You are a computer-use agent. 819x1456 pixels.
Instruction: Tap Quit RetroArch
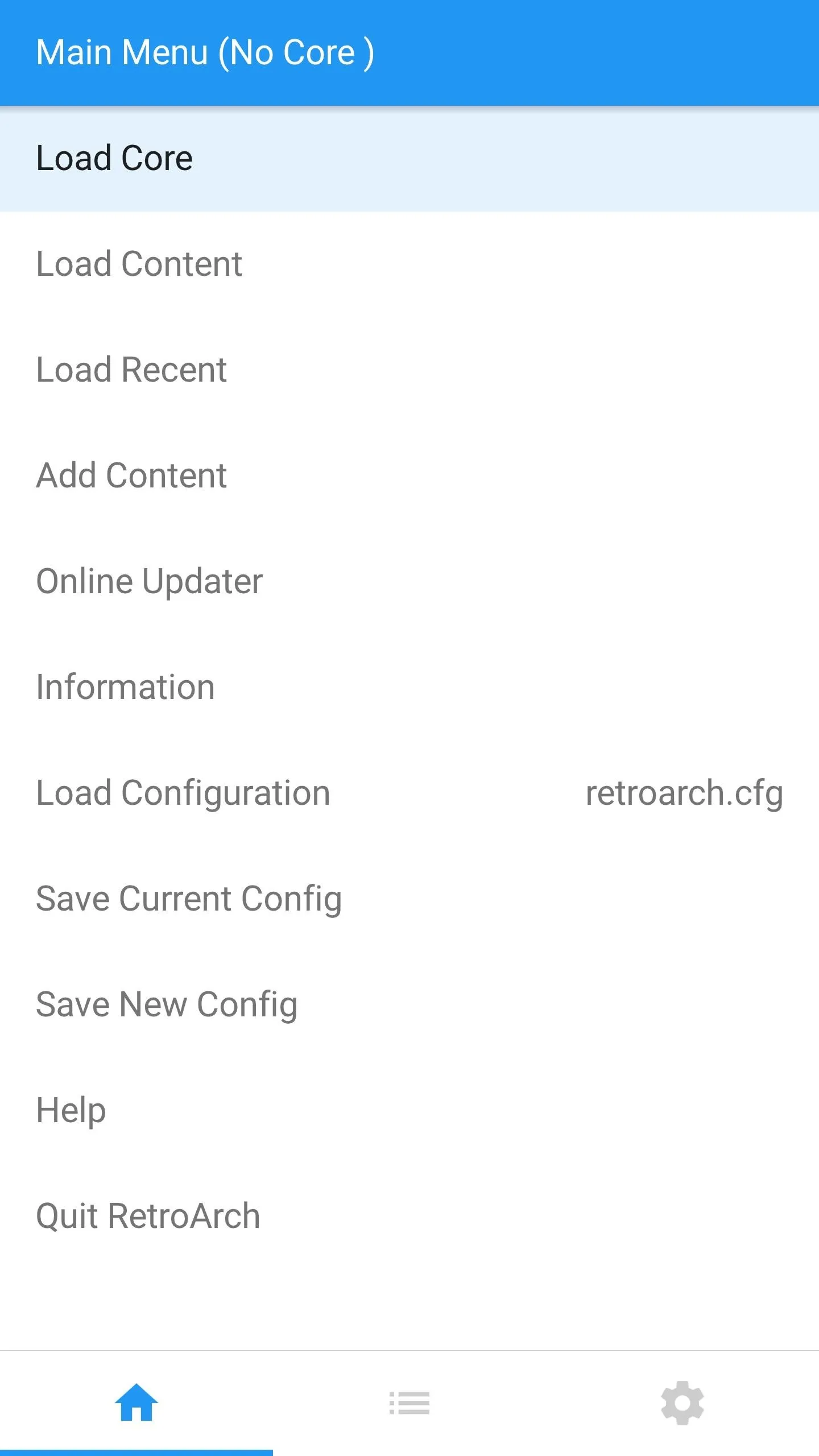[409, 1217]
